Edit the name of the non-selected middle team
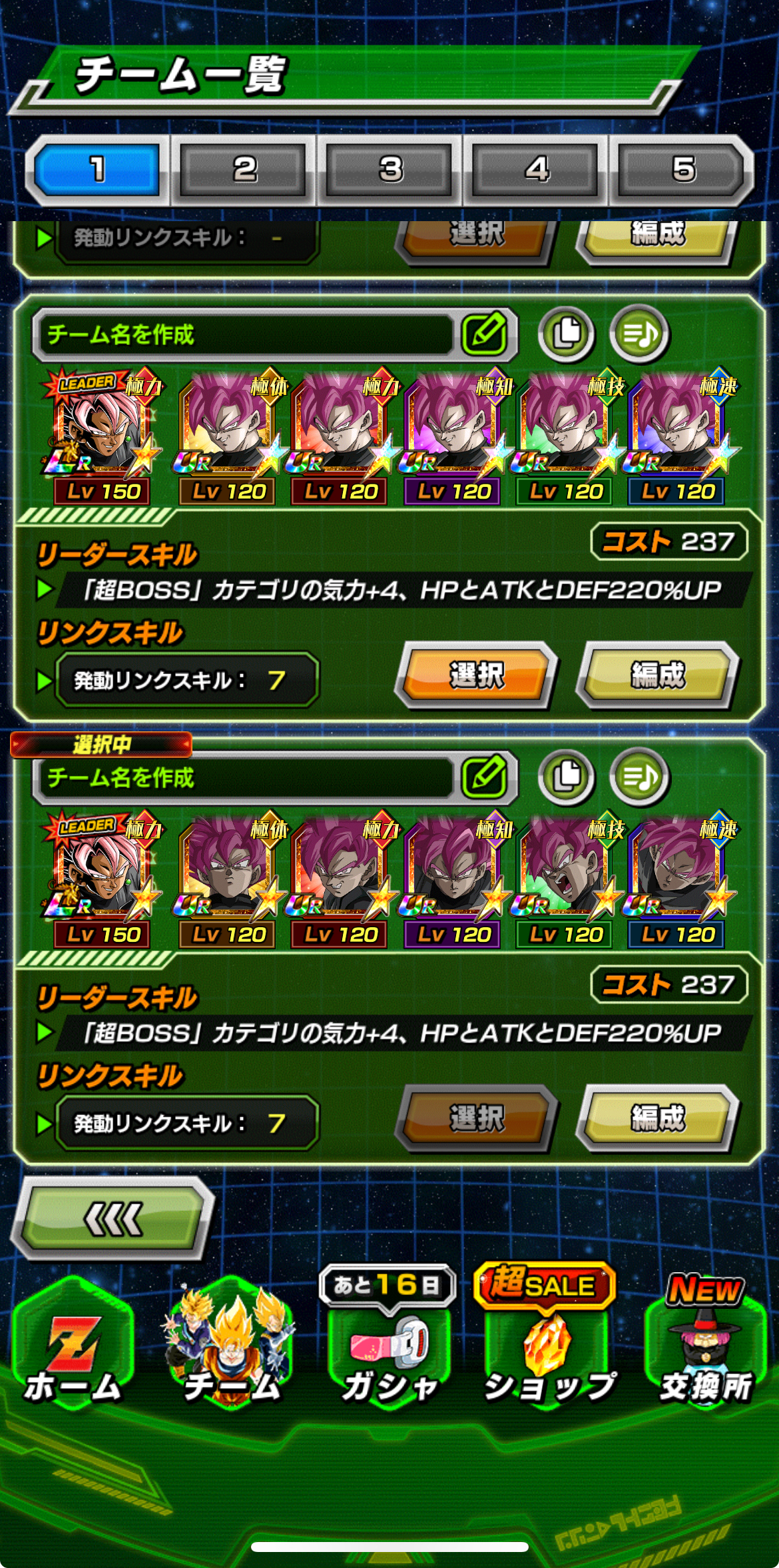779x1568 pixels. (x=485, y=332)
